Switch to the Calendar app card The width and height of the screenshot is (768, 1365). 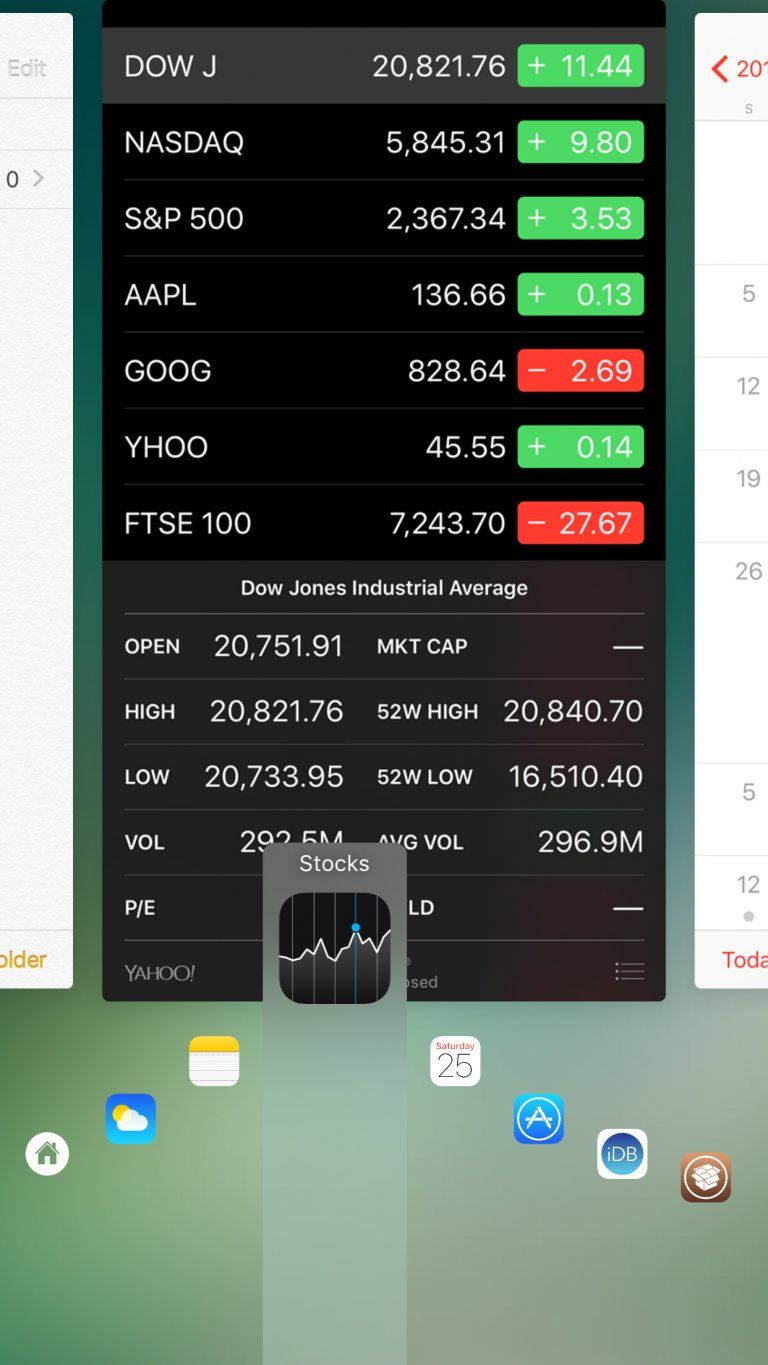tap(731, 500)
